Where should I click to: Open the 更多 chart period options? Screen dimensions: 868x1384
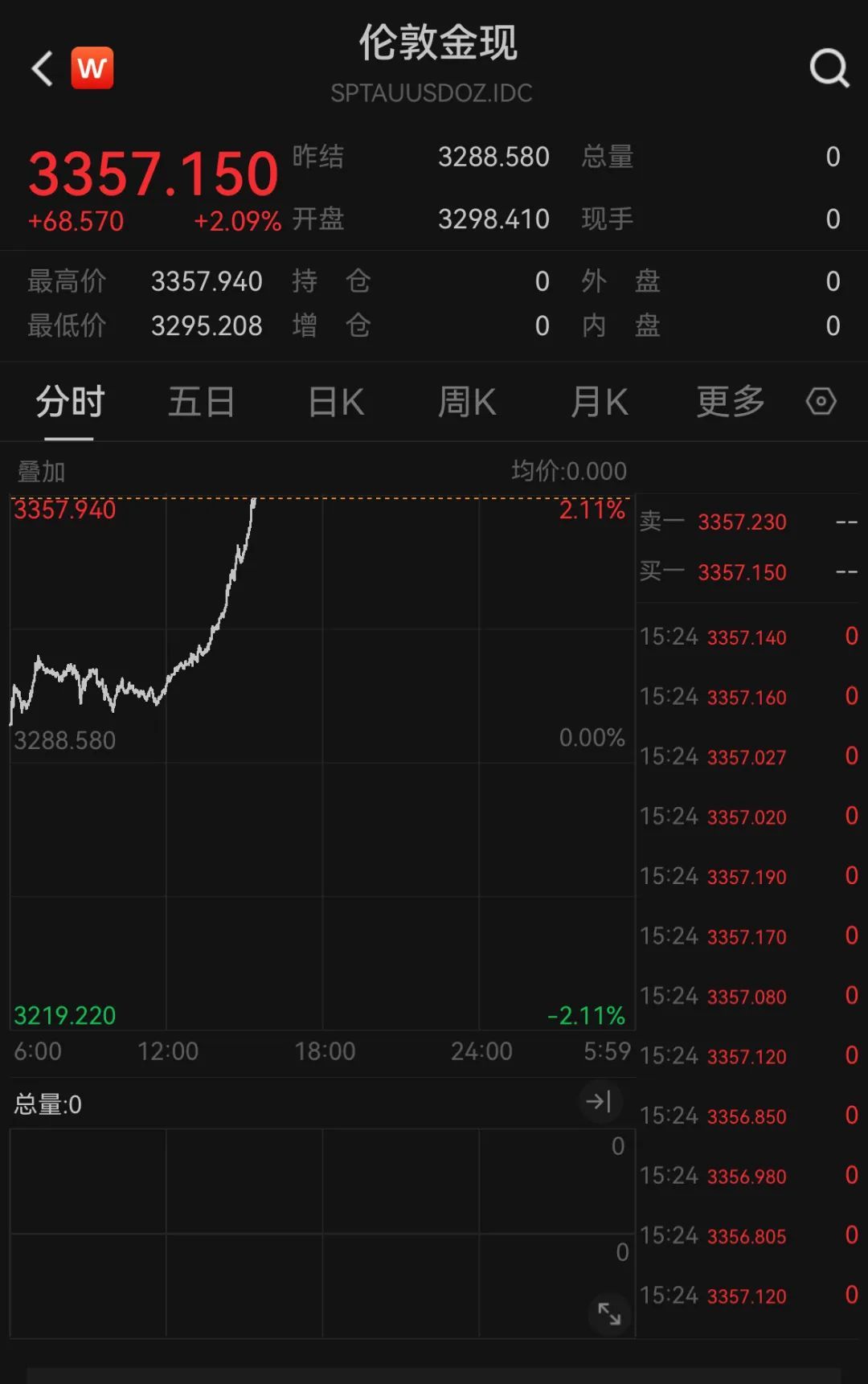pyautogui.click(x=730, y=402)
